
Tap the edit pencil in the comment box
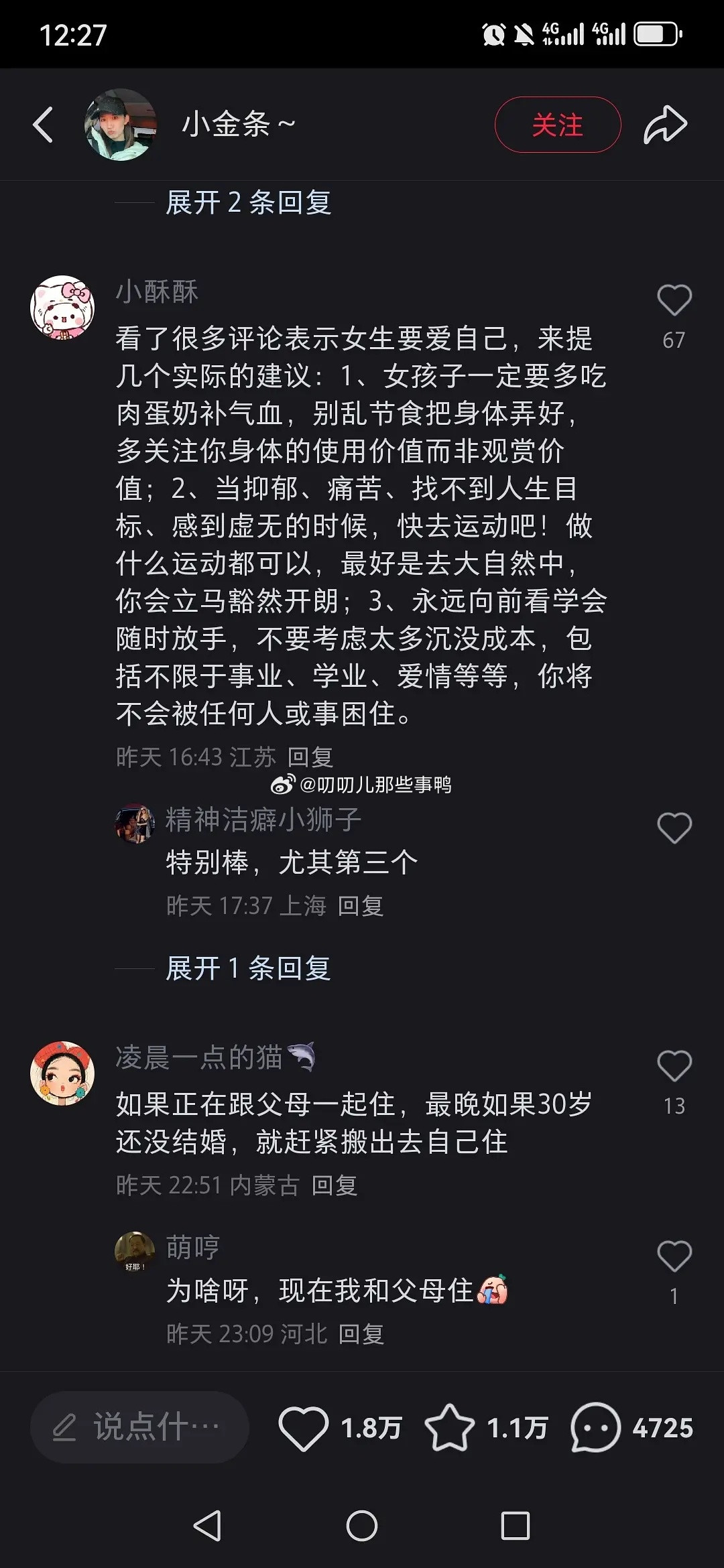coord(64,1426)
